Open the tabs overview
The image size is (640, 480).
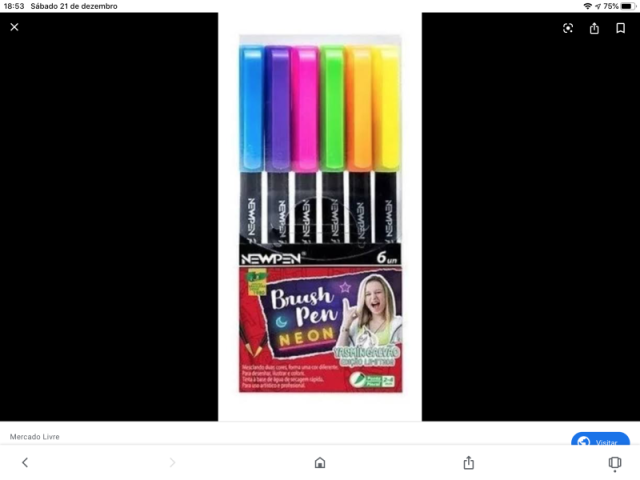(615, 463)
